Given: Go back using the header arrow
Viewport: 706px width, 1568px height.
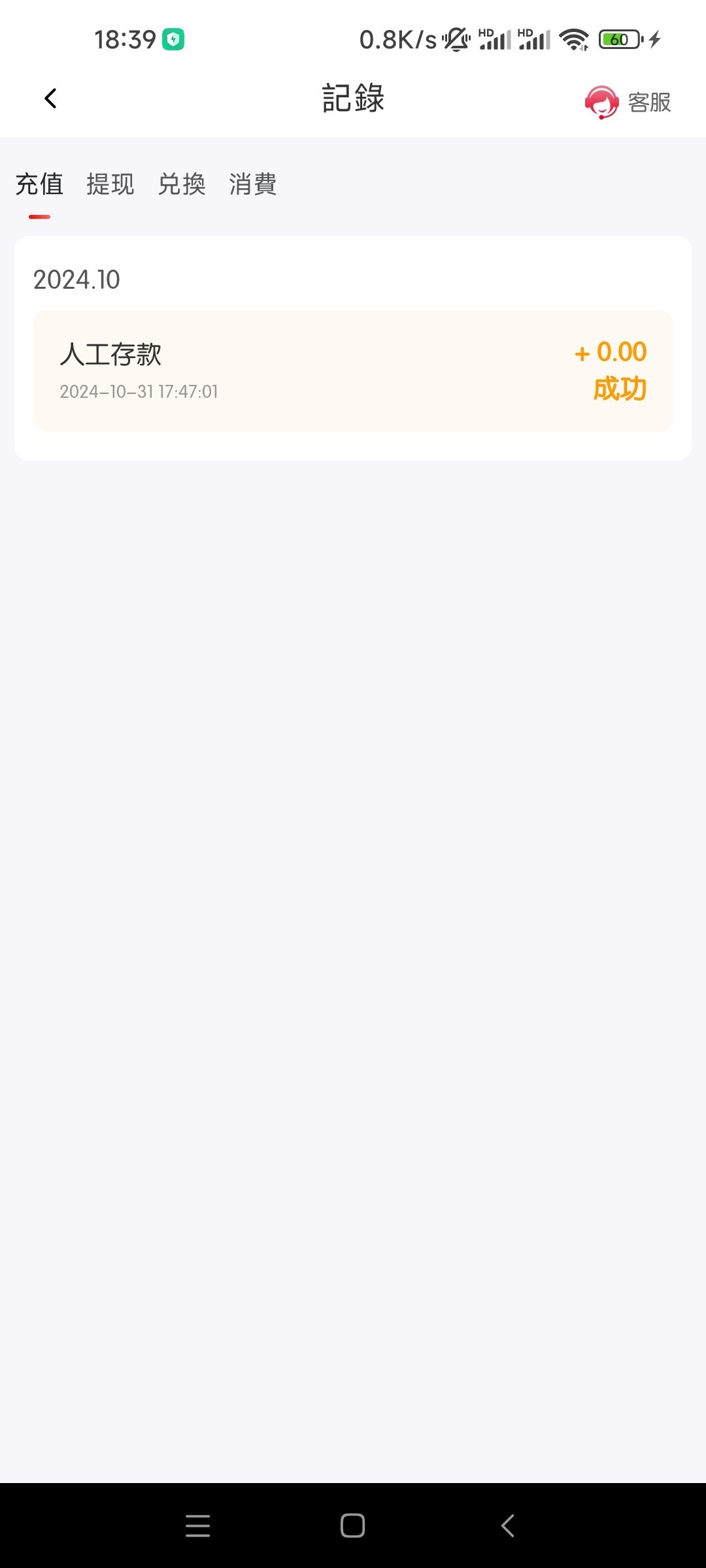Looking at the screenshot, I should pyautogui.click(x=50, y=99).
